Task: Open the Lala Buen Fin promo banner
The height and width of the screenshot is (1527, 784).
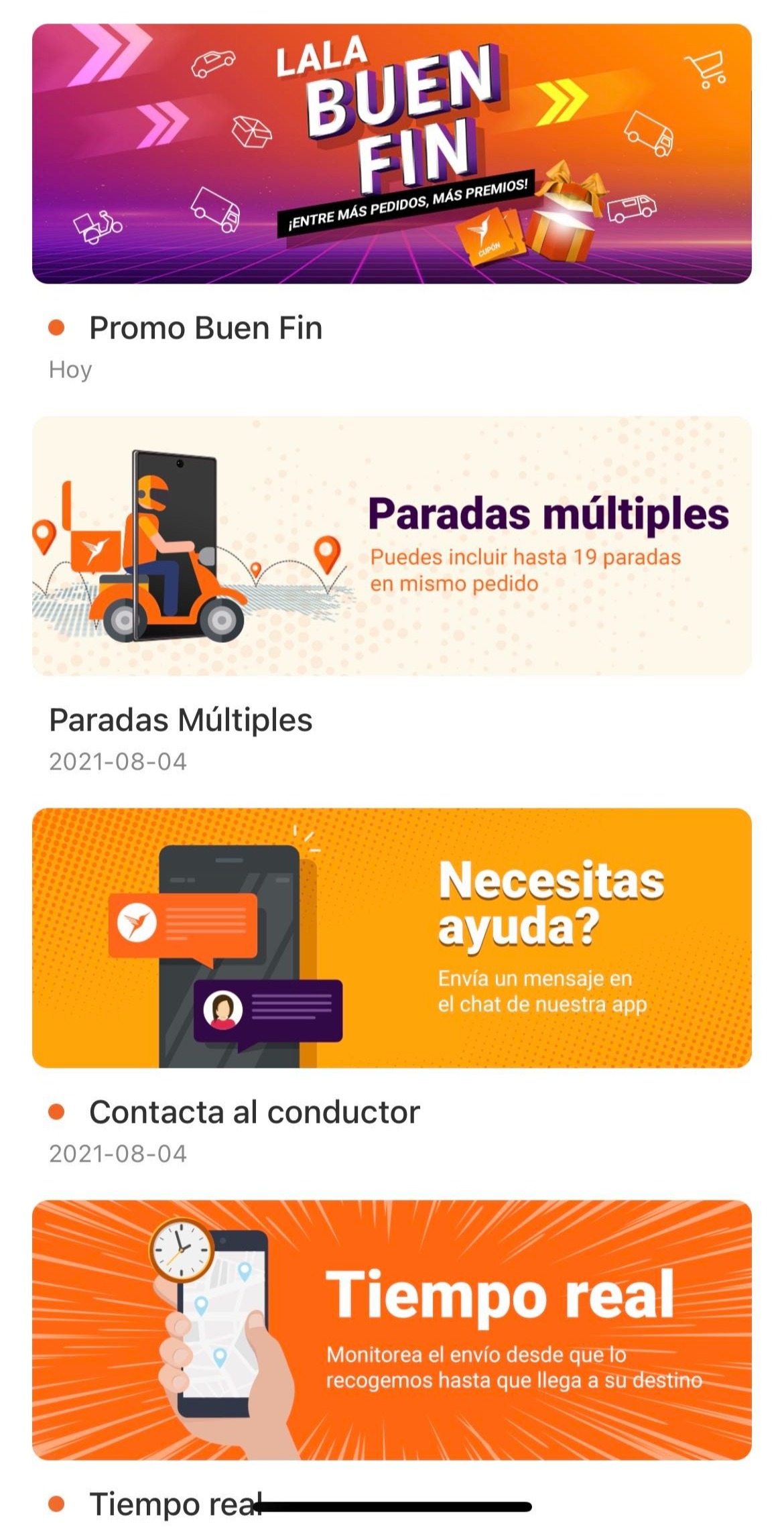Action: pyautogui.click(x=391, y=154)
